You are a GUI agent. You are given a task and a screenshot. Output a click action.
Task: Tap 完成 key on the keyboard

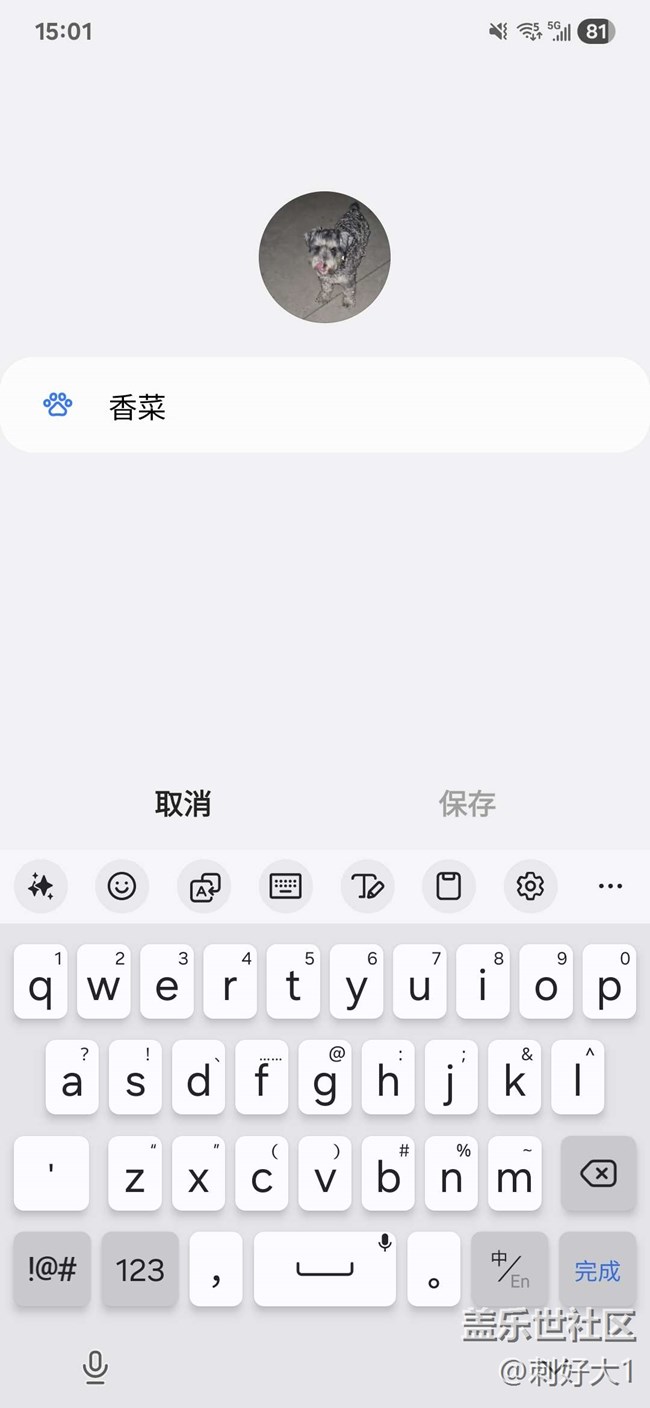[598, 1270]
